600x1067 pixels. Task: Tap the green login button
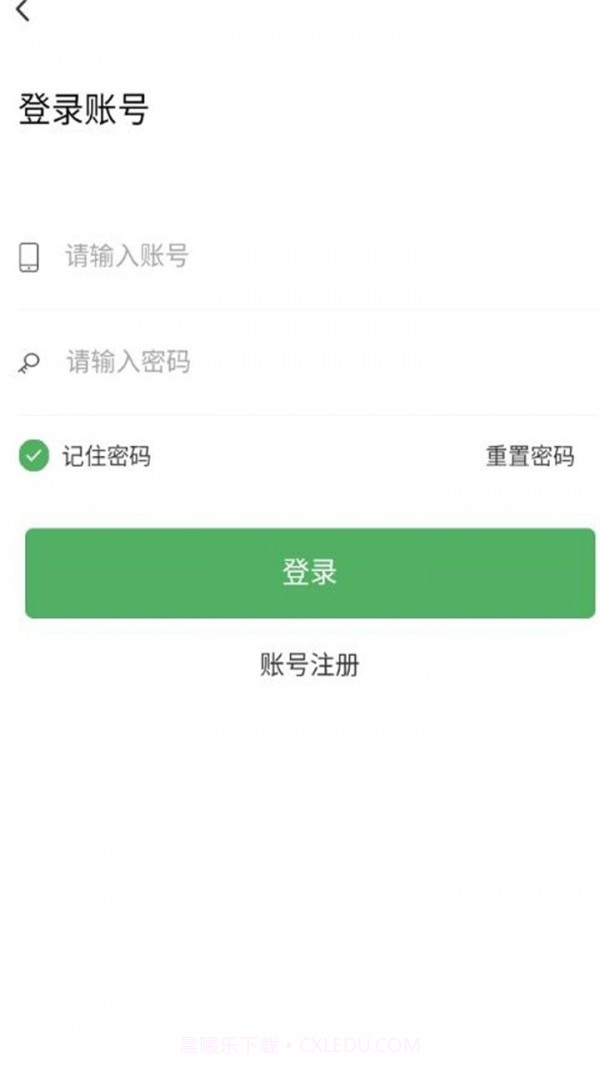309,573
